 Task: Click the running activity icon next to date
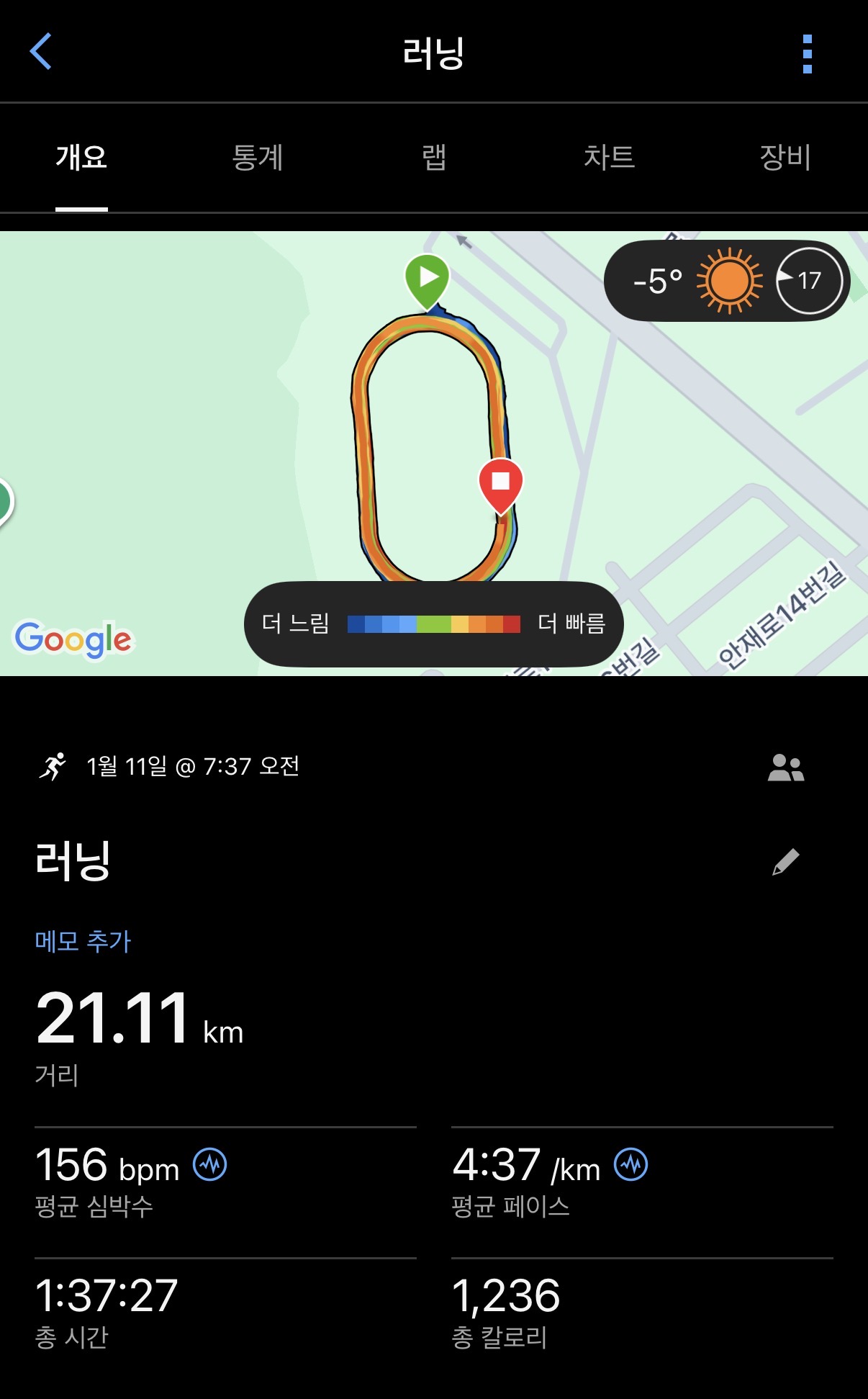53,768
